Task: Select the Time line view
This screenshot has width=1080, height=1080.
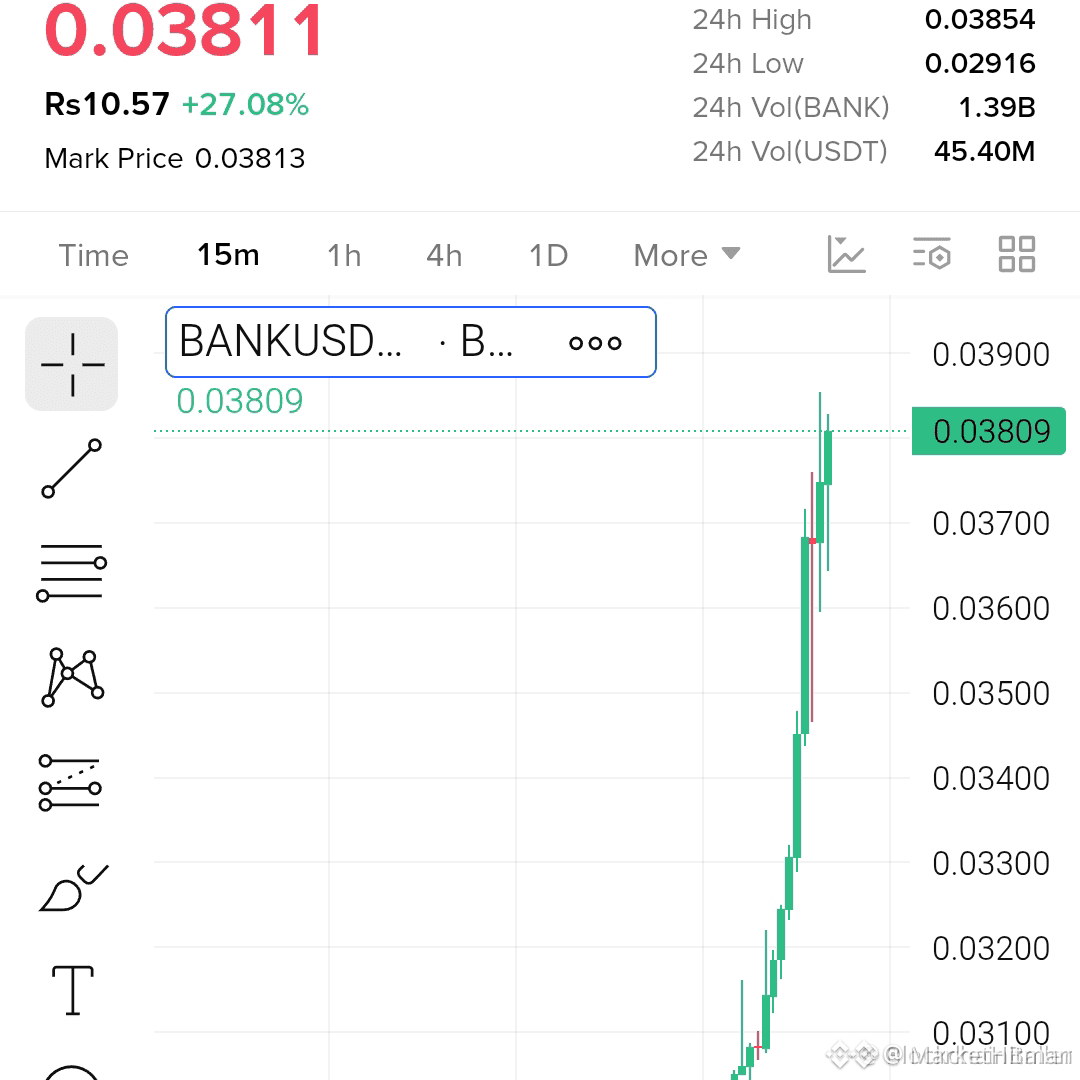Action: [94, 256]
